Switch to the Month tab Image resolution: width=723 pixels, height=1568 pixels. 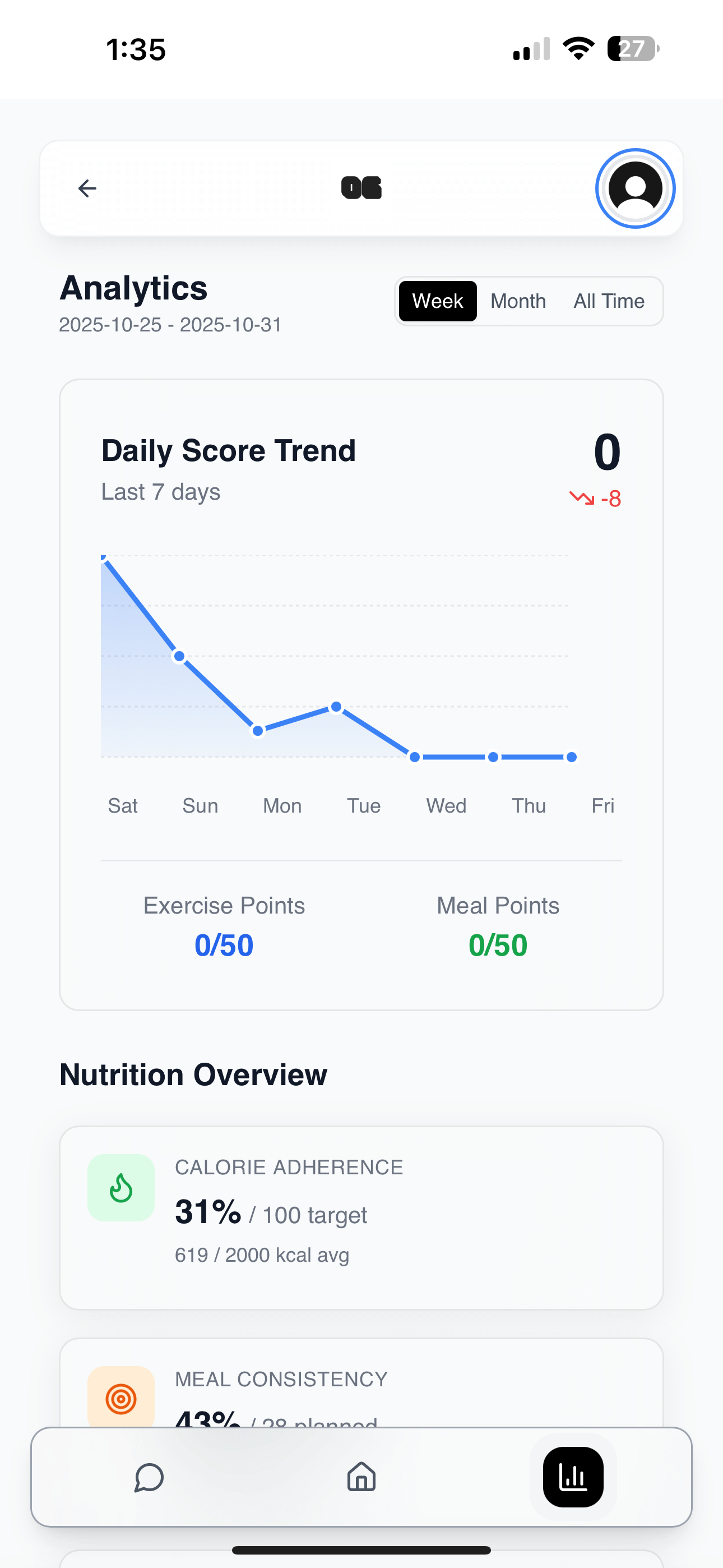click(x=518, y=301)
